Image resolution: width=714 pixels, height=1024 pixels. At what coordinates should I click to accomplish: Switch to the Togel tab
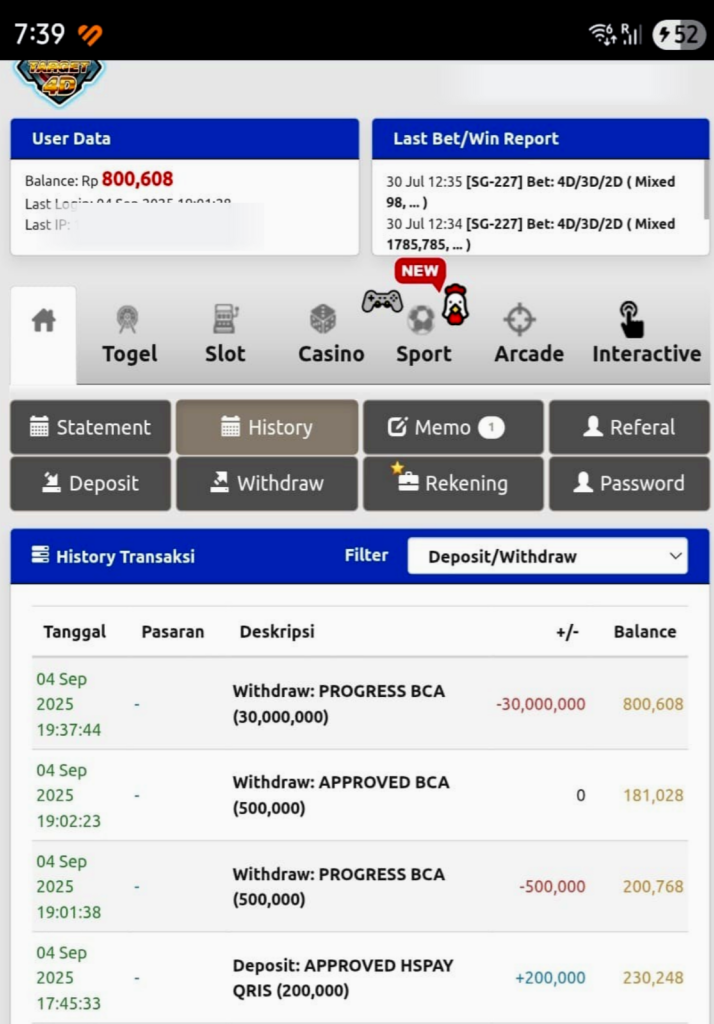pyautogui.click(x=129, y=336)
